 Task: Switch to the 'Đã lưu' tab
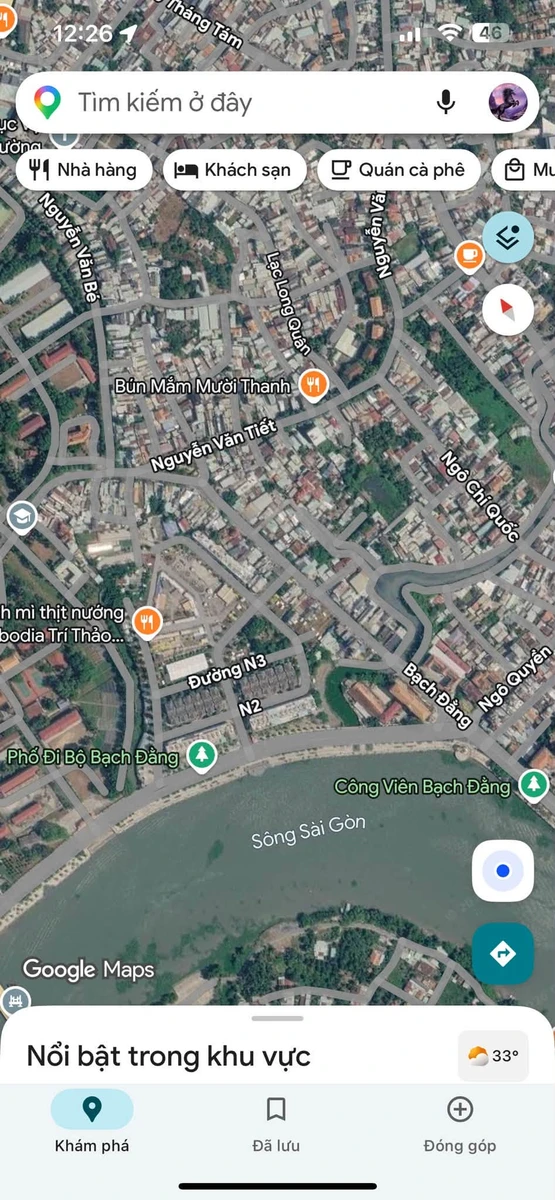coord(276,1123)
